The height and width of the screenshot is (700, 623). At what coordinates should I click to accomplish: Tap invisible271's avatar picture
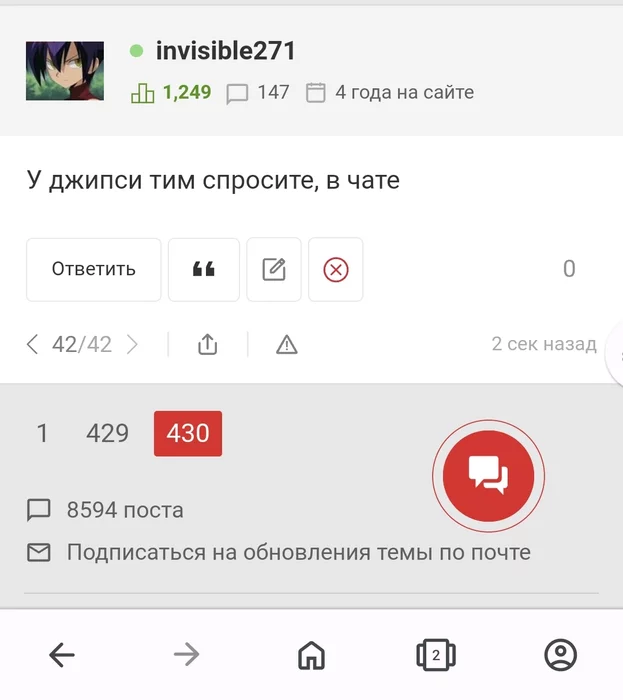65,71
